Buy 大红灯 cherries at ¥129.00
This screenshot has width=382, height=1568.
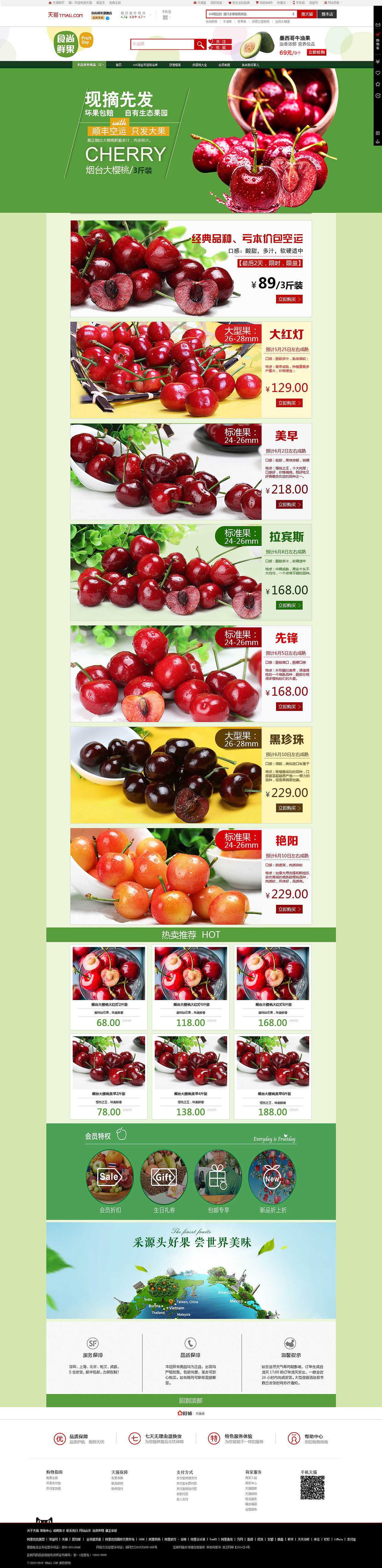point(289,403)
